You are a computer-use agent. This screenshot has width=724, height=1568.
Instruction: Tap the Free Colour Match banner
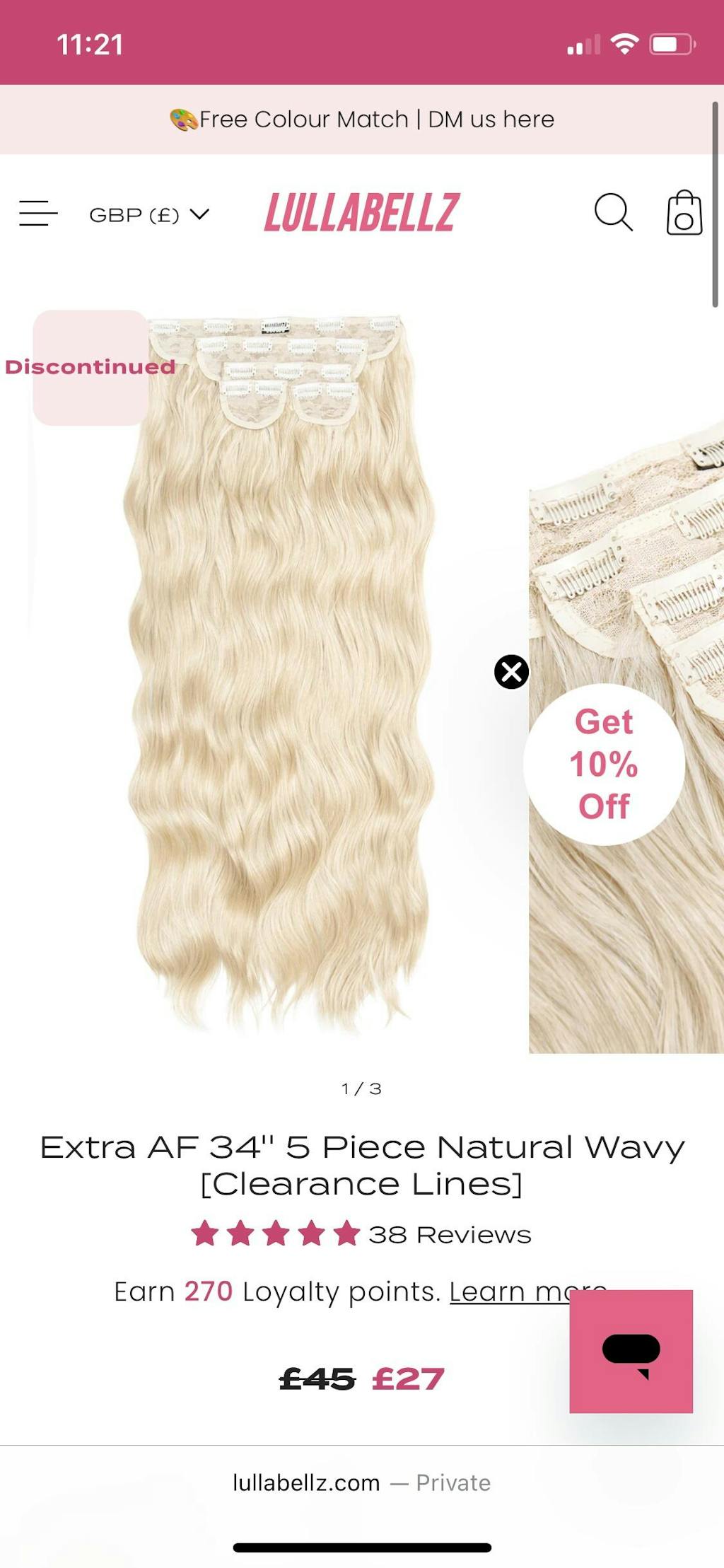coord(362,120)
